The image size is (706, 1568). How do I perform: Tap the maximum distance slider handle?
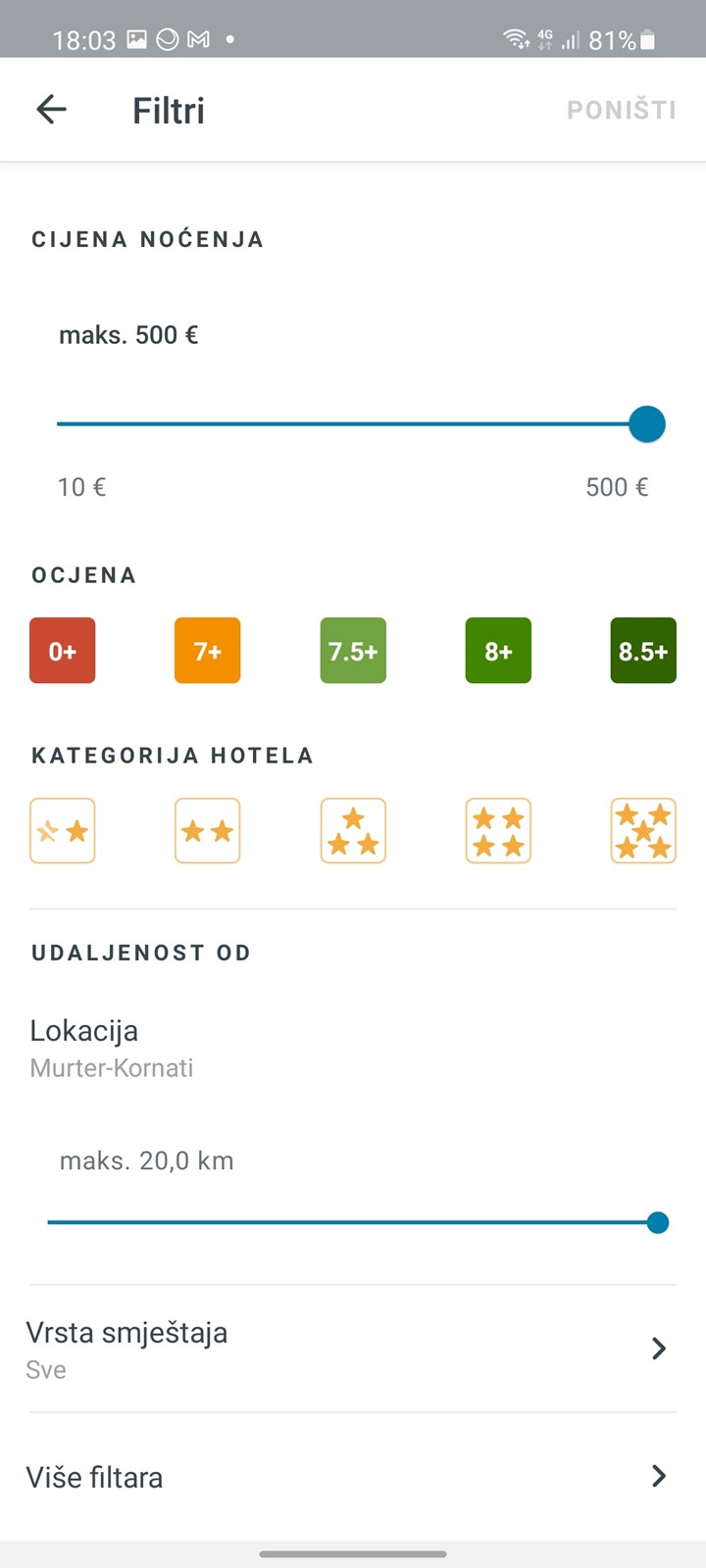pyautogui.click(x=658, y=1222)
